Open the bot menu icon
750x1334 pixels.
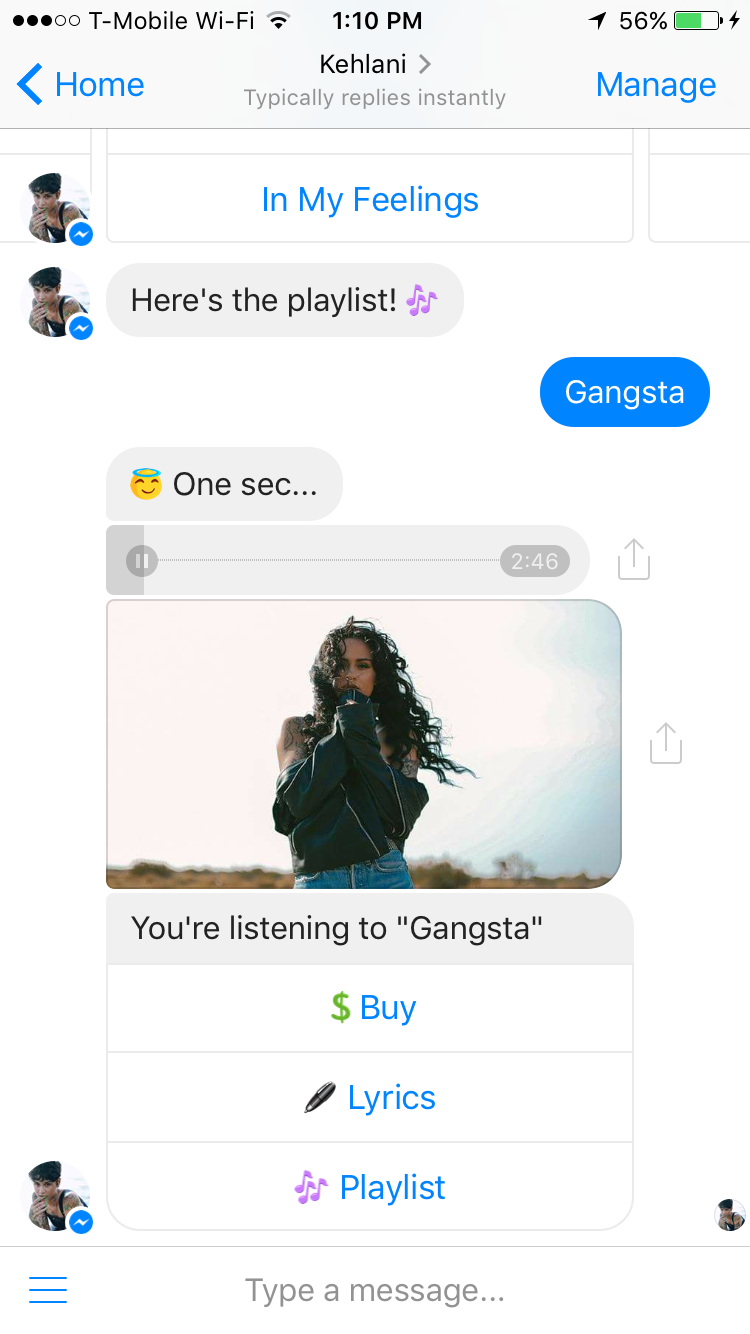tap(48, 1290)
